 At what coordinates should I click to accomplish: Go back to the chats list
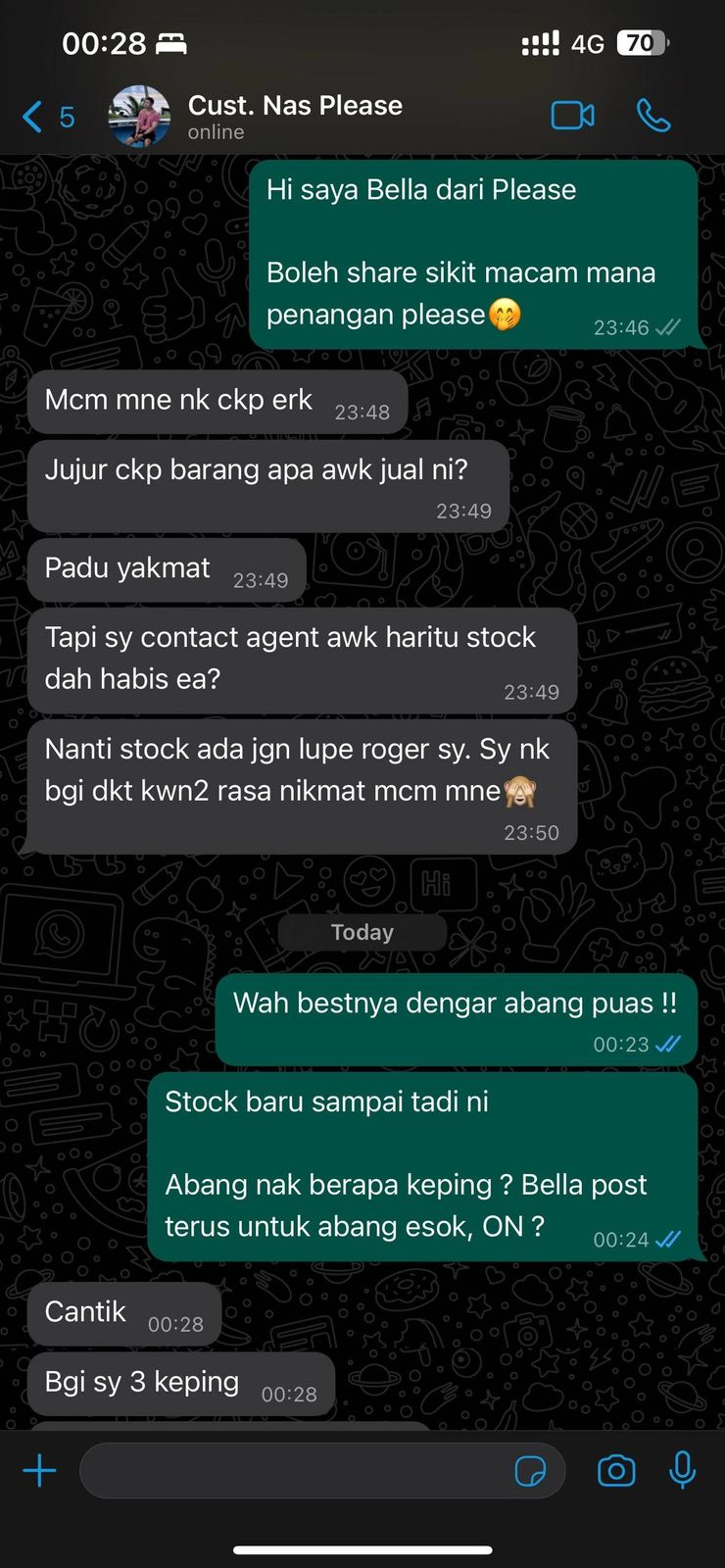point(46,117)
